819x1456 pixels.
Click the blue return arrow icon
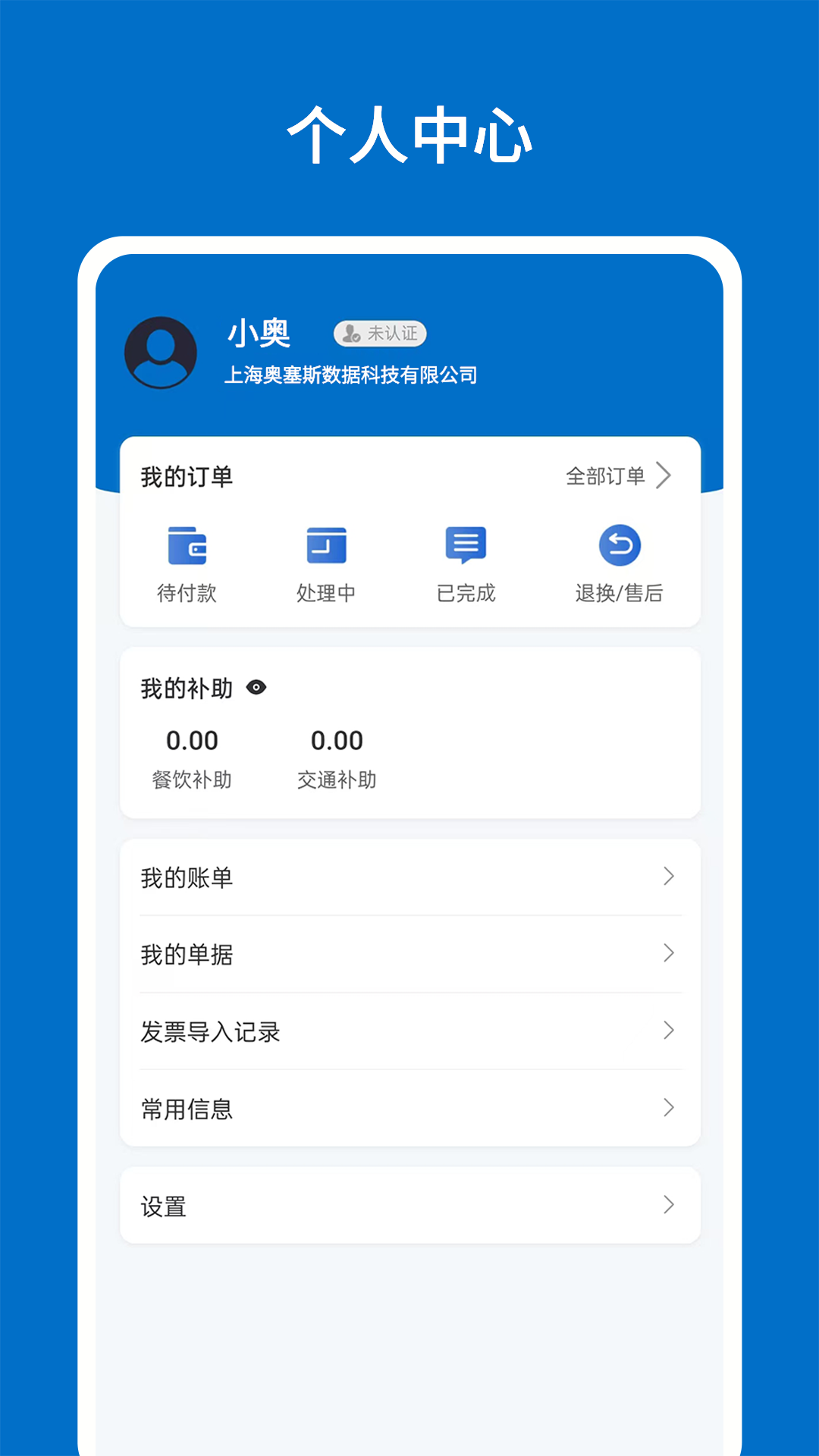pyautogui.click(x=620, y=544)
